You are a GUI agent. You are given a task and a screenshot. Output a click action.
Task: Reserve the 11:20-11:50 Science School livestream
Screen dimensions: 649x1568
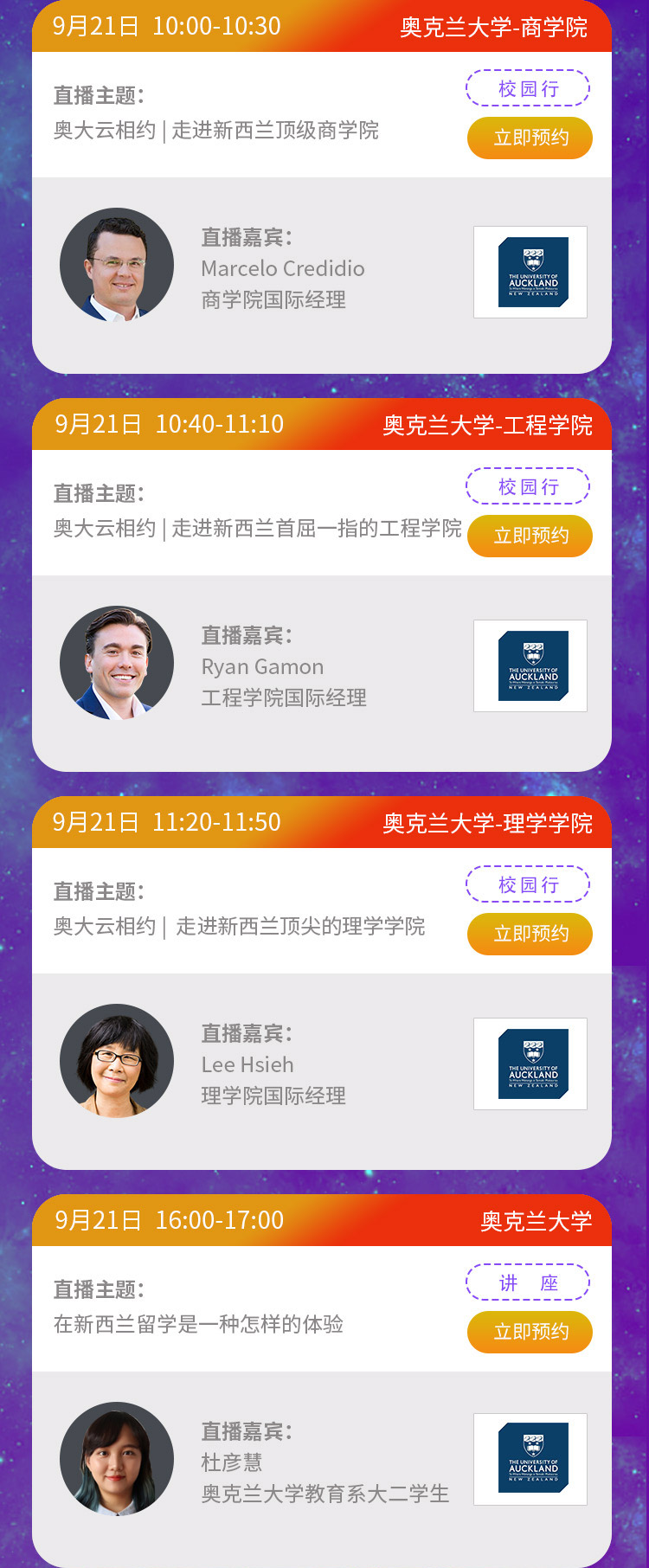(530, 934)
